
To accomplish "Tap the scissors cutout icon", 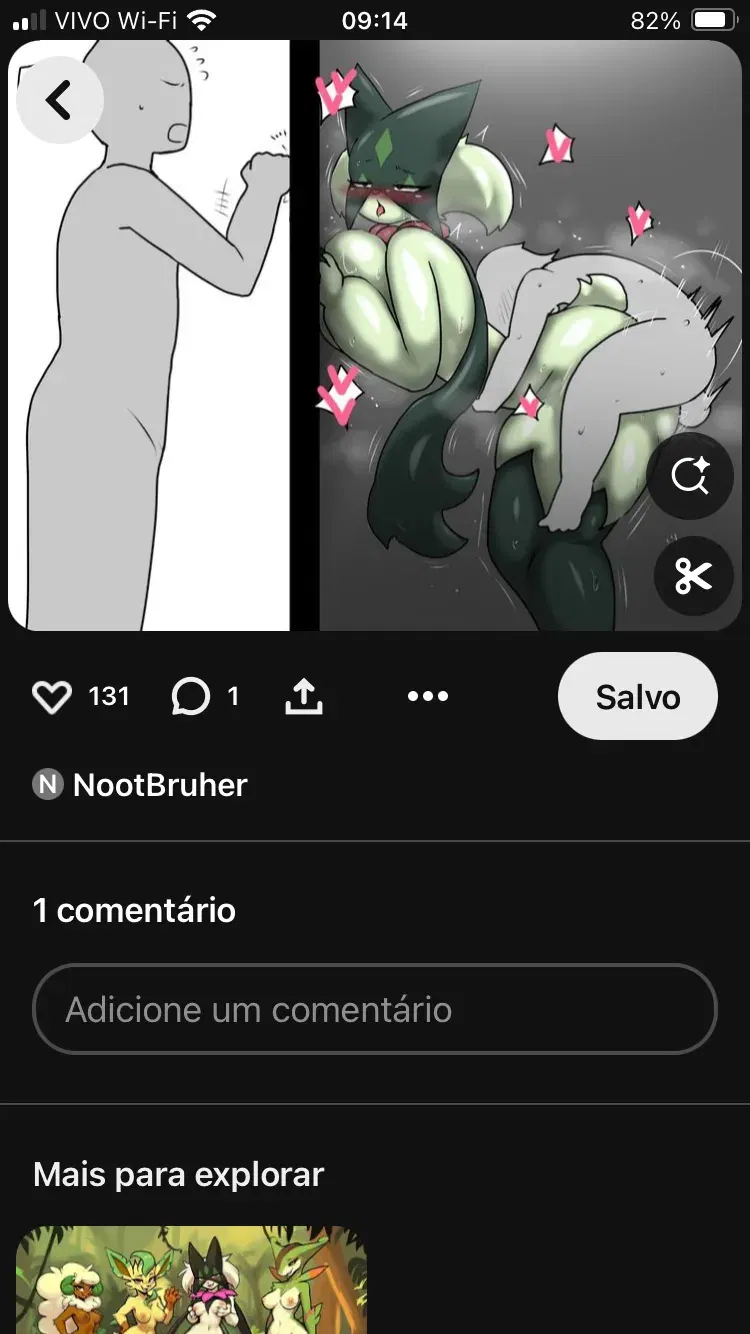I will [692, 575].
